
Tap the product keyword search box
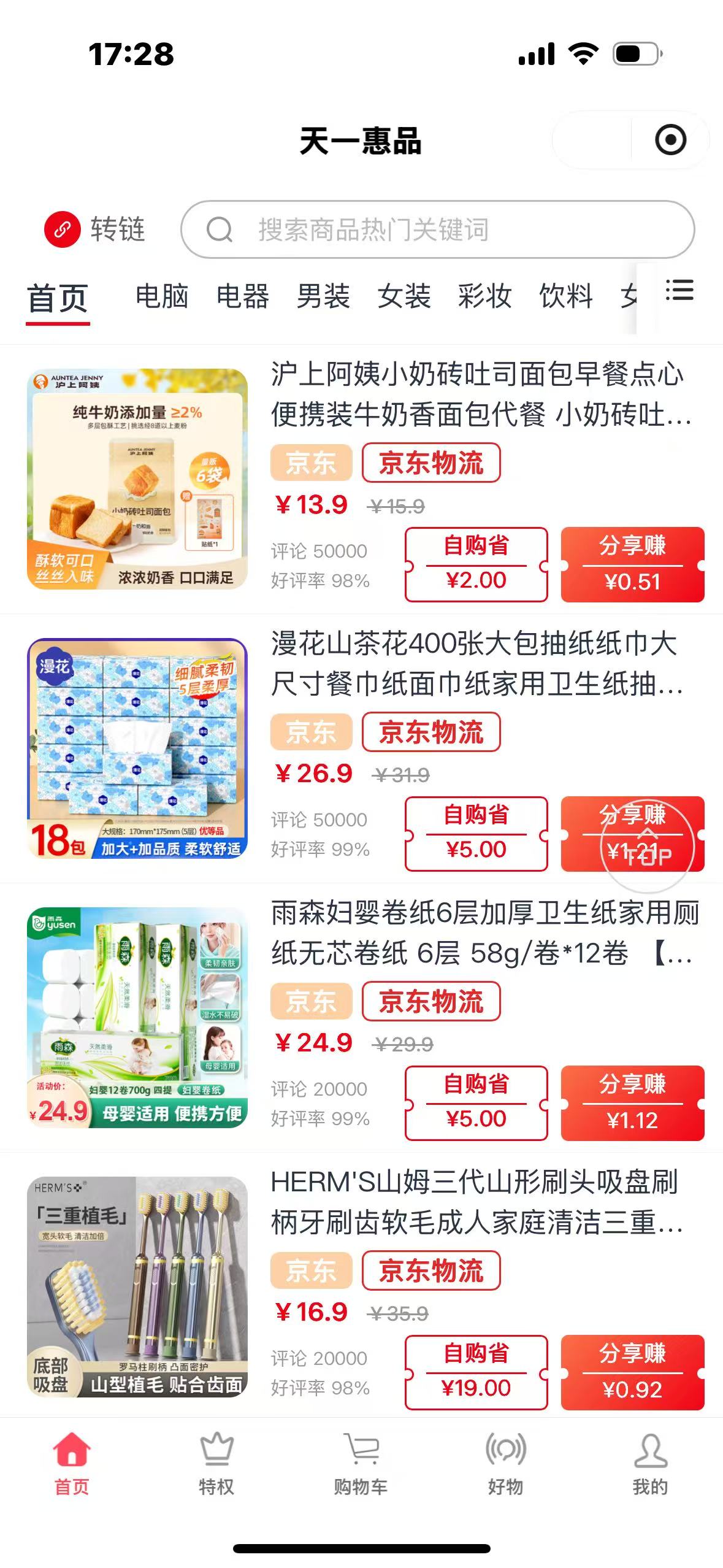[437, 229]
